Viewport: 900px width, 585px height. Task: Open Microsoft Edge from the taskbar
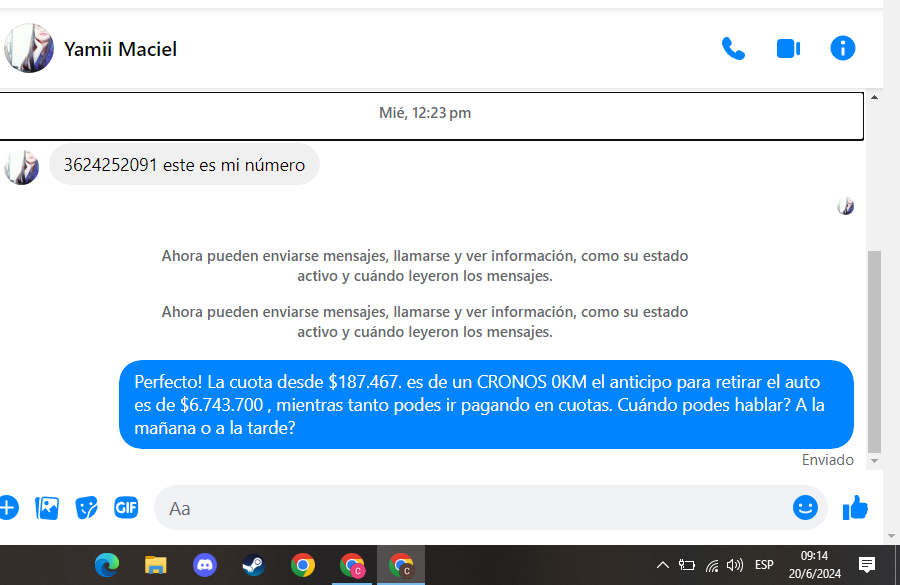(107, 565)
